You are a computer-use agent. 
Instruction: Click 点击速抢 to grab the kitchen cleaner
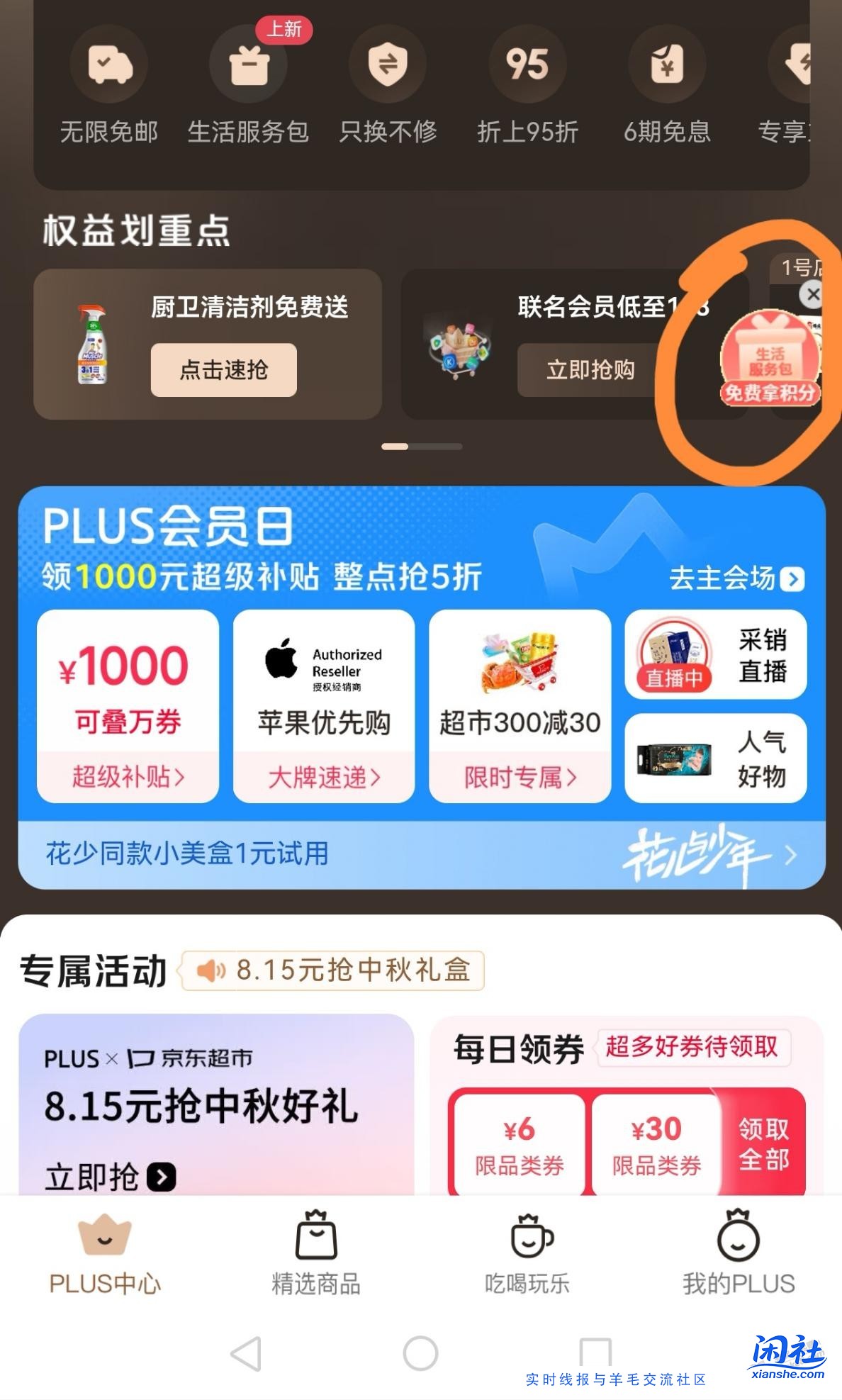pyautogui.click(x=223, y=369)
